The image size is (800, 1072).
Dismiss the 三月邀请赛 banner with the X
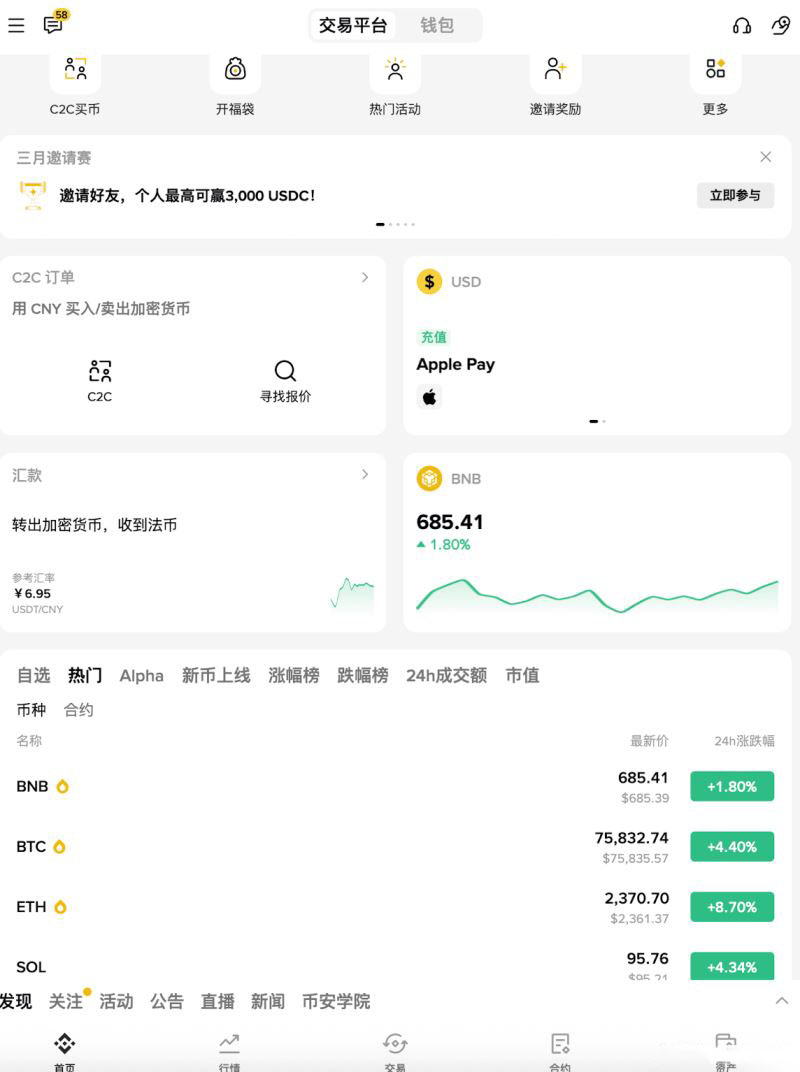(x=766, y=157)
